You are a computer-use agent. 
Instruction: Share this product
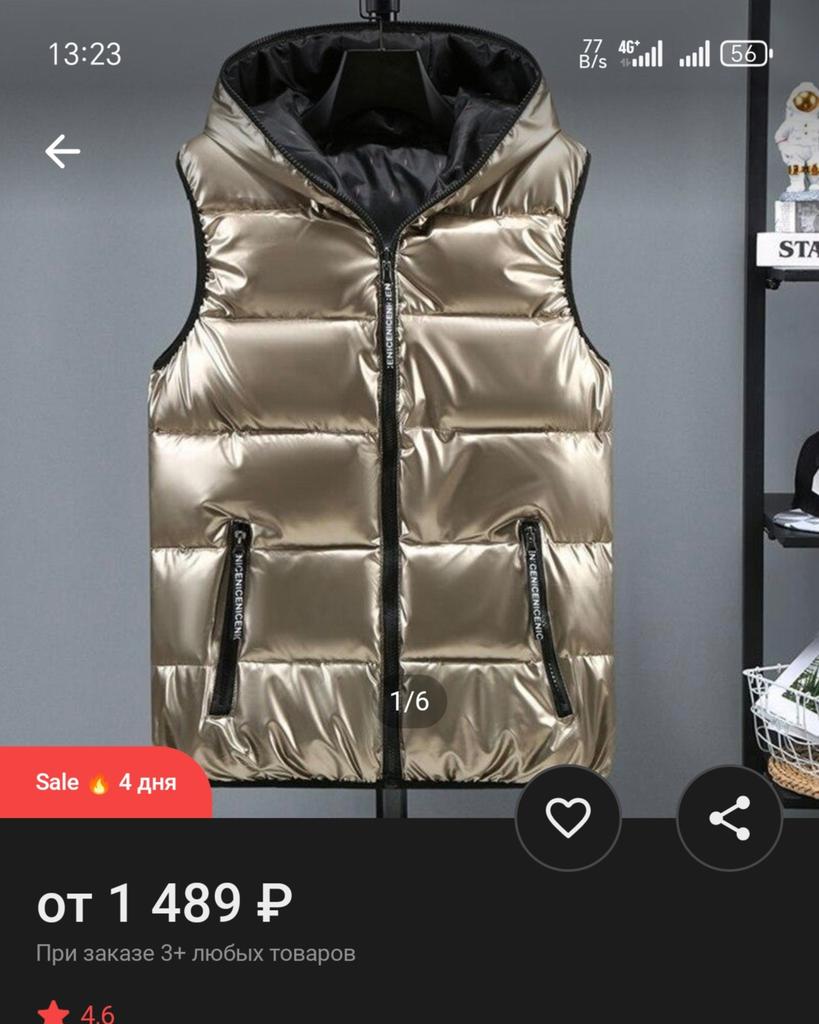coord(729,818)
